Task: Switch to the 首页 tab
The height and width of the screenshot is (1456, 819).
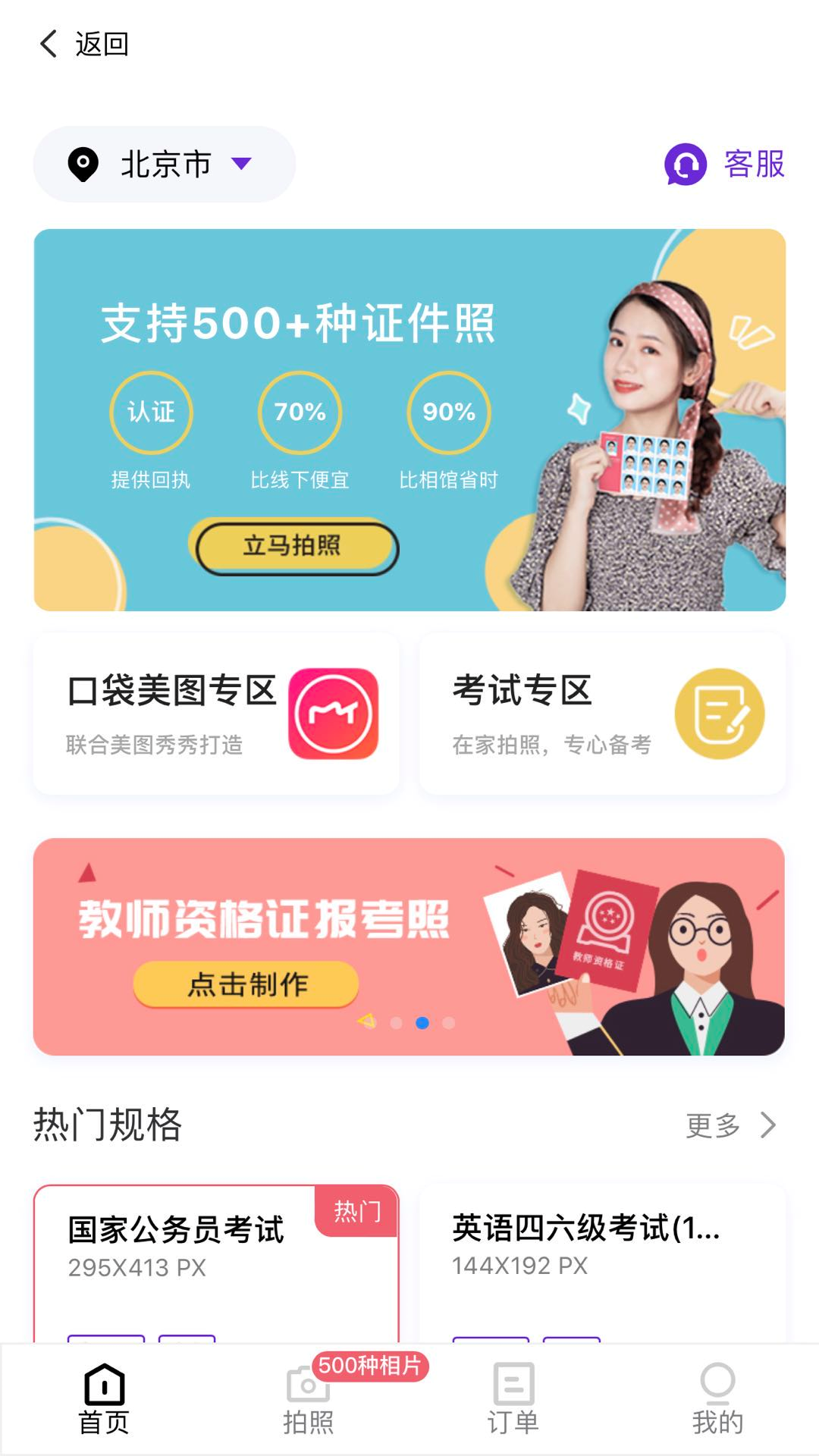Action: pos(104,1400)
